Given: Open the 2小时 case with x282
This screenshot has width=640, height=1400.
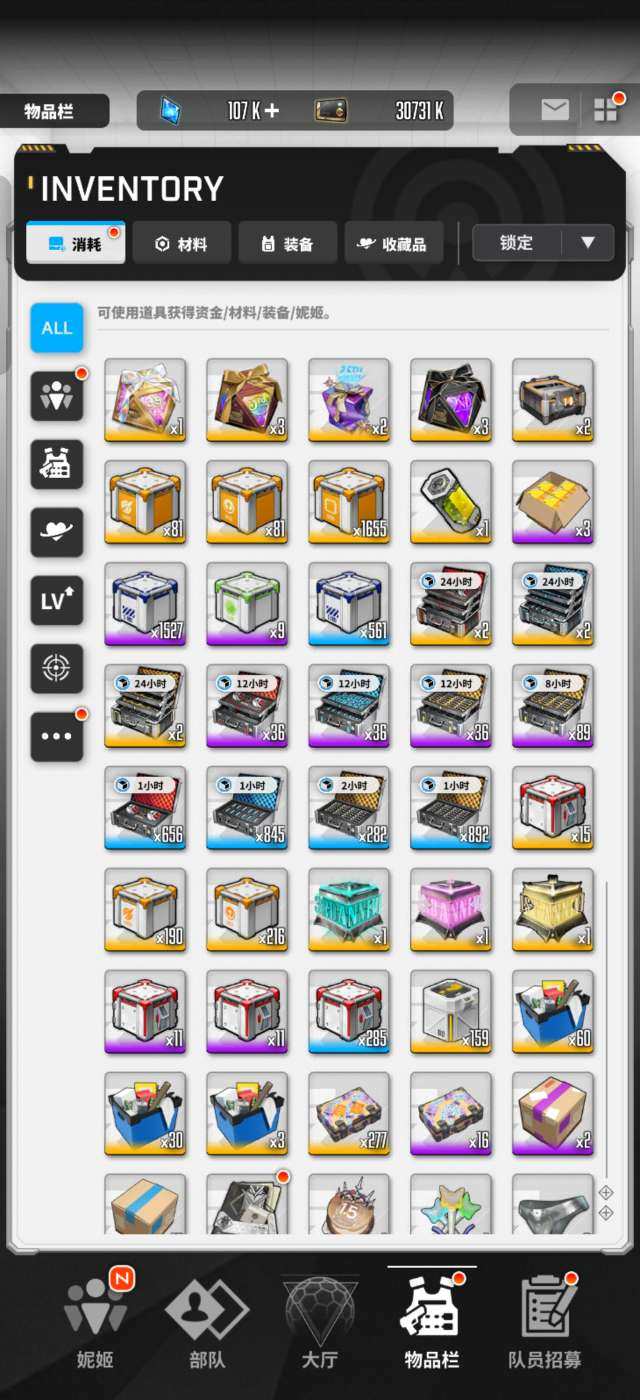Looking at the screenshot, I should click(x=349, y=808).
